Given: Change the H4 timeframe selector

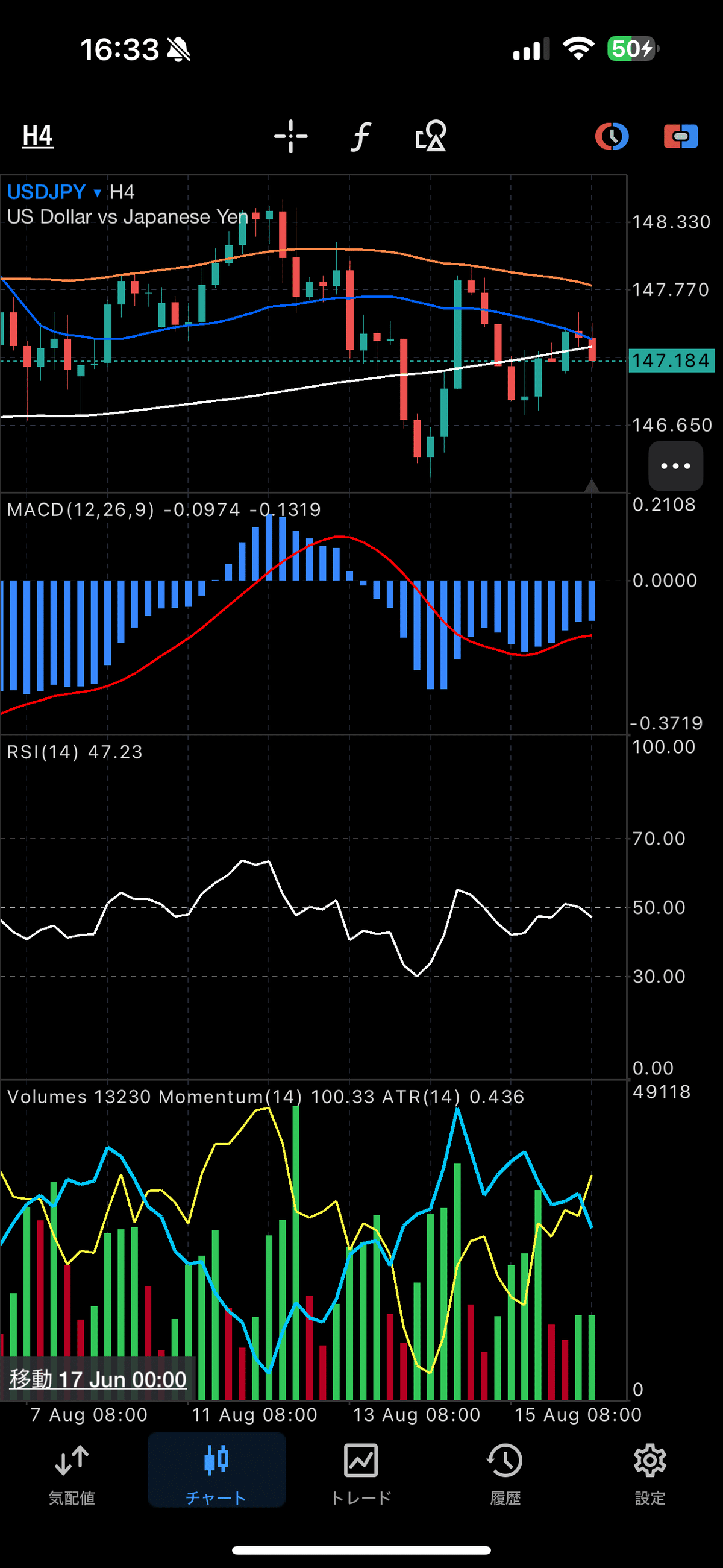Looking at the screenshot, I should pyautogui.click(x=38, y=136).
